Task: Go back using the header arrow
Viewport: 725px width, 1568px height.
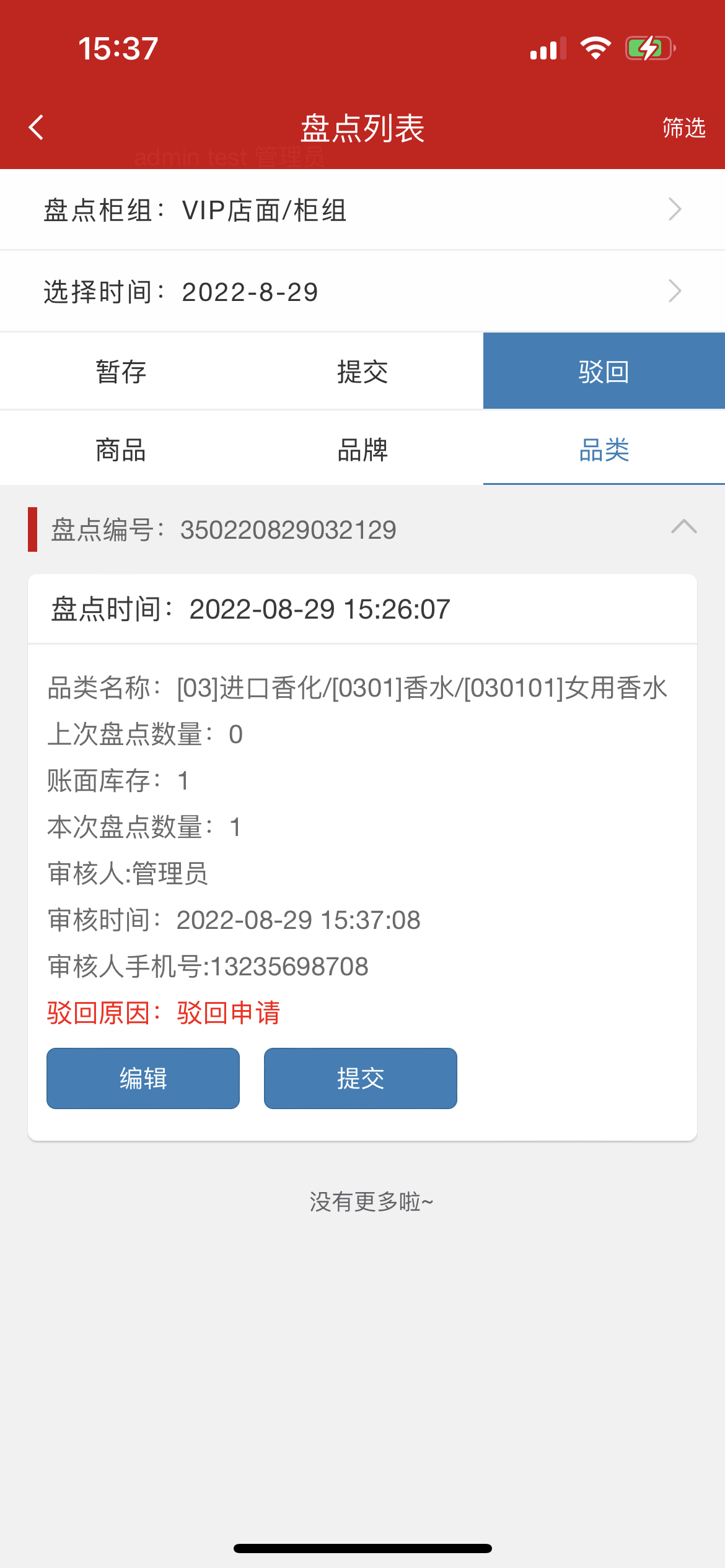Action: (37, 128)
